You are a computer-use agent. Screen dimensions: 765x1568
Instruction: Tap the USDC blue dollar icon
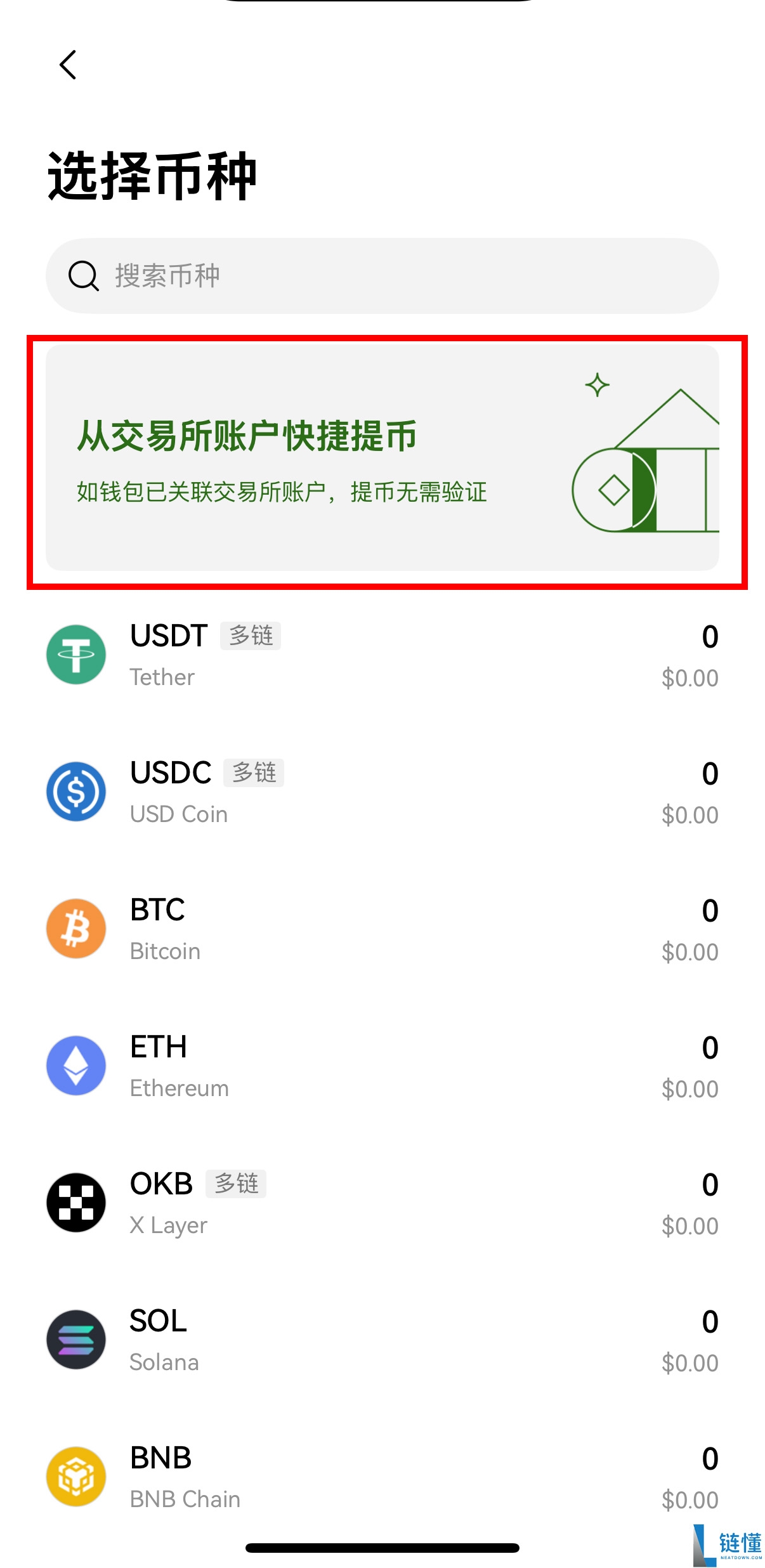76,792
